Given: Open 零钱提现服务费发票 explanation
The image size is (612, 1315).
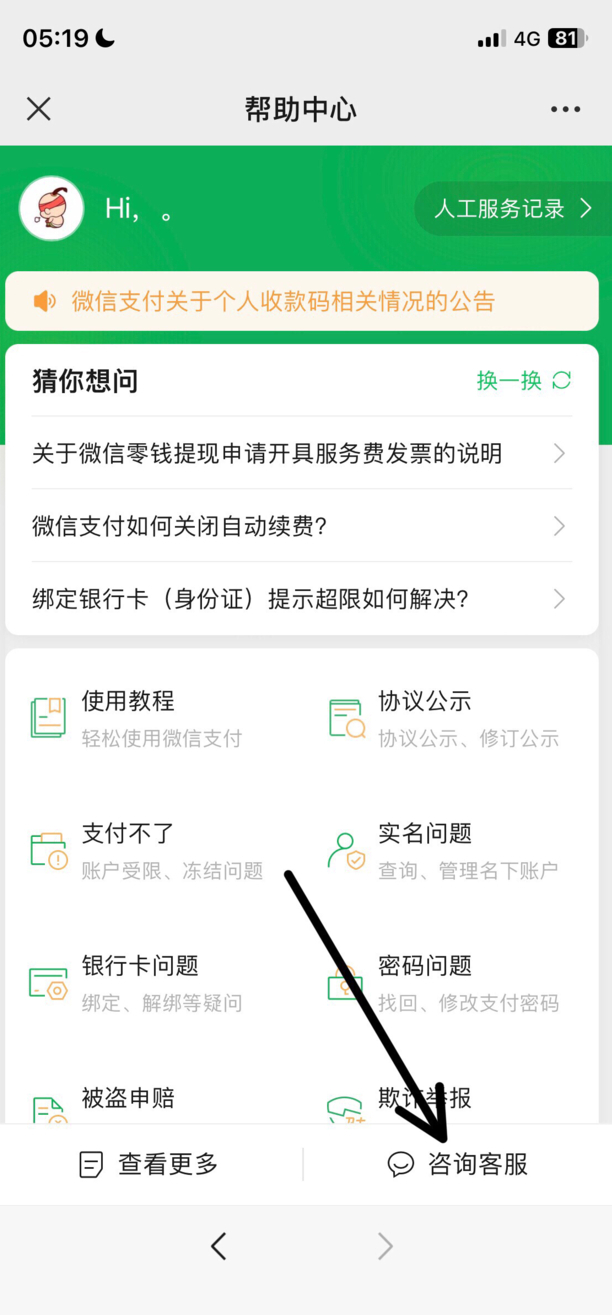Looking at the screenshot, I should 300,454.
